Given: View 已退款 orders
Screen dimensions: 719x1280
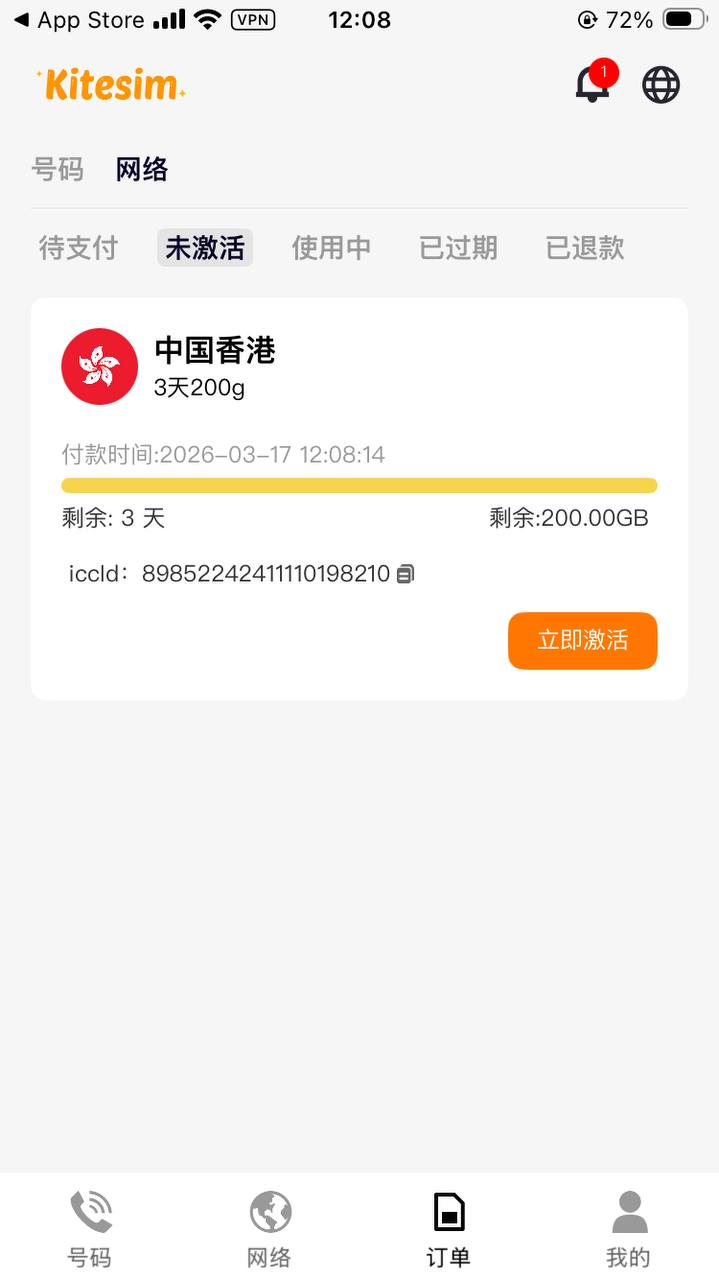Looking at the screenshot, I should click(585, 248).
